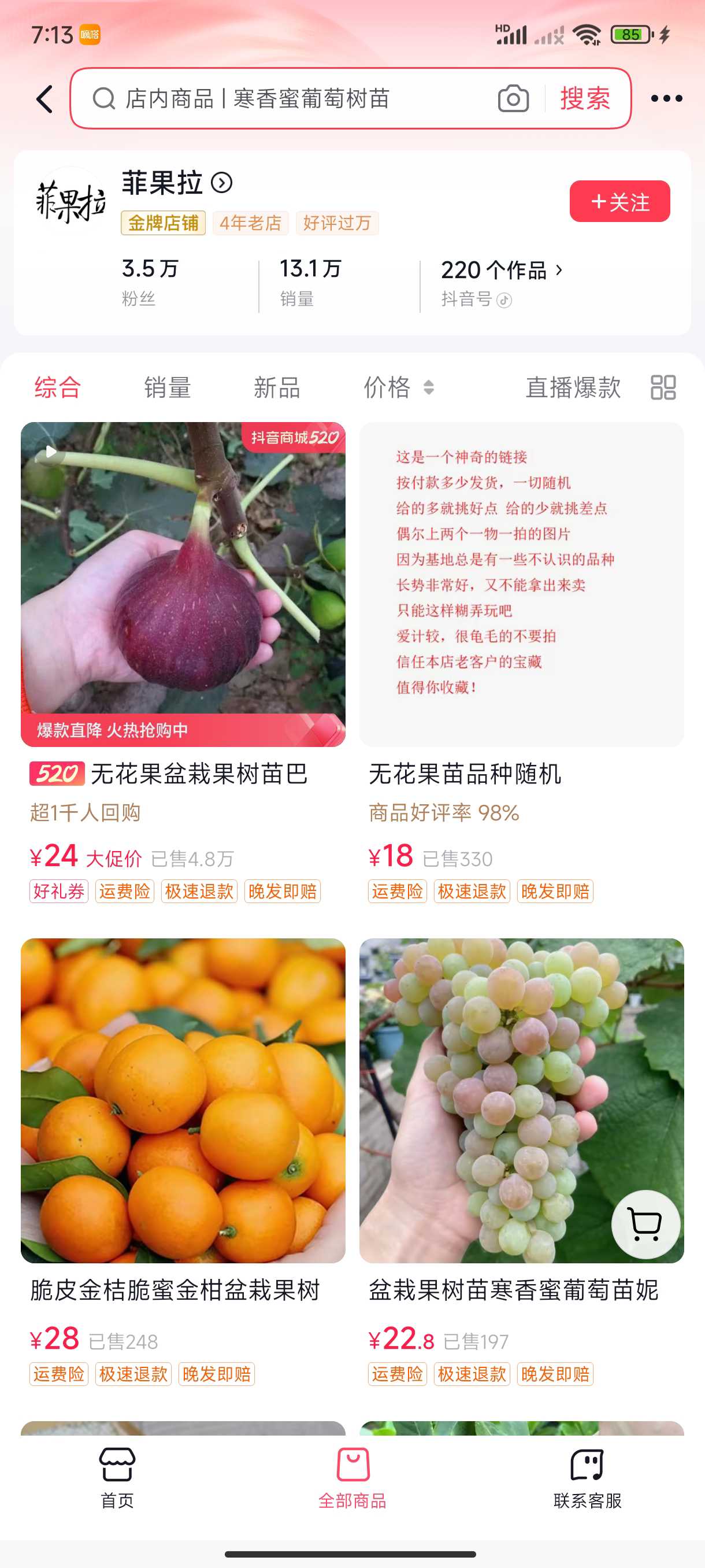705x1568 pixels.
Task: Contact 联系客服 support
Action: [587, 1478]
